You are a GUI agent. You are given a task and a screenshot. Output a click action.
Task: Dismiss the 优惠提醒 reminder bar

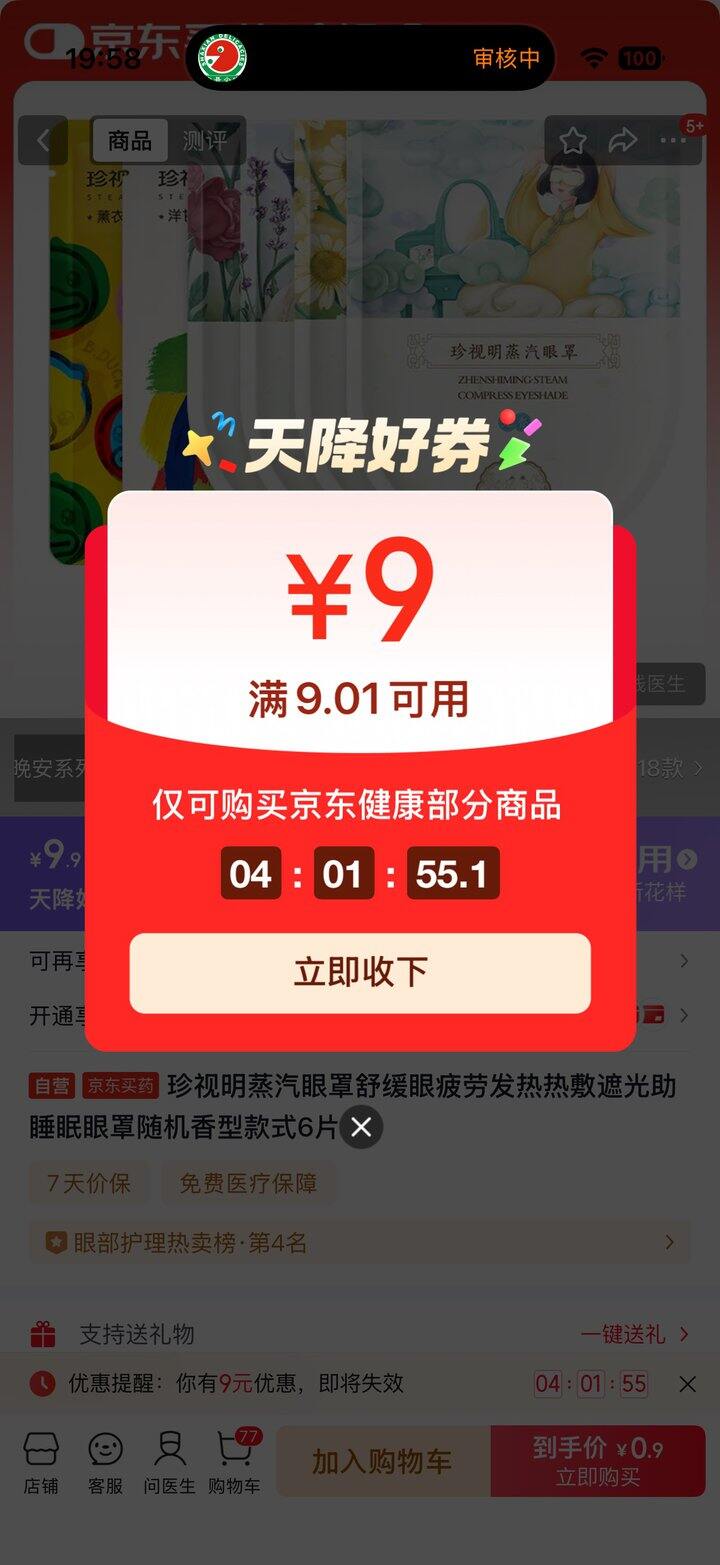[x=688, y=1384]
